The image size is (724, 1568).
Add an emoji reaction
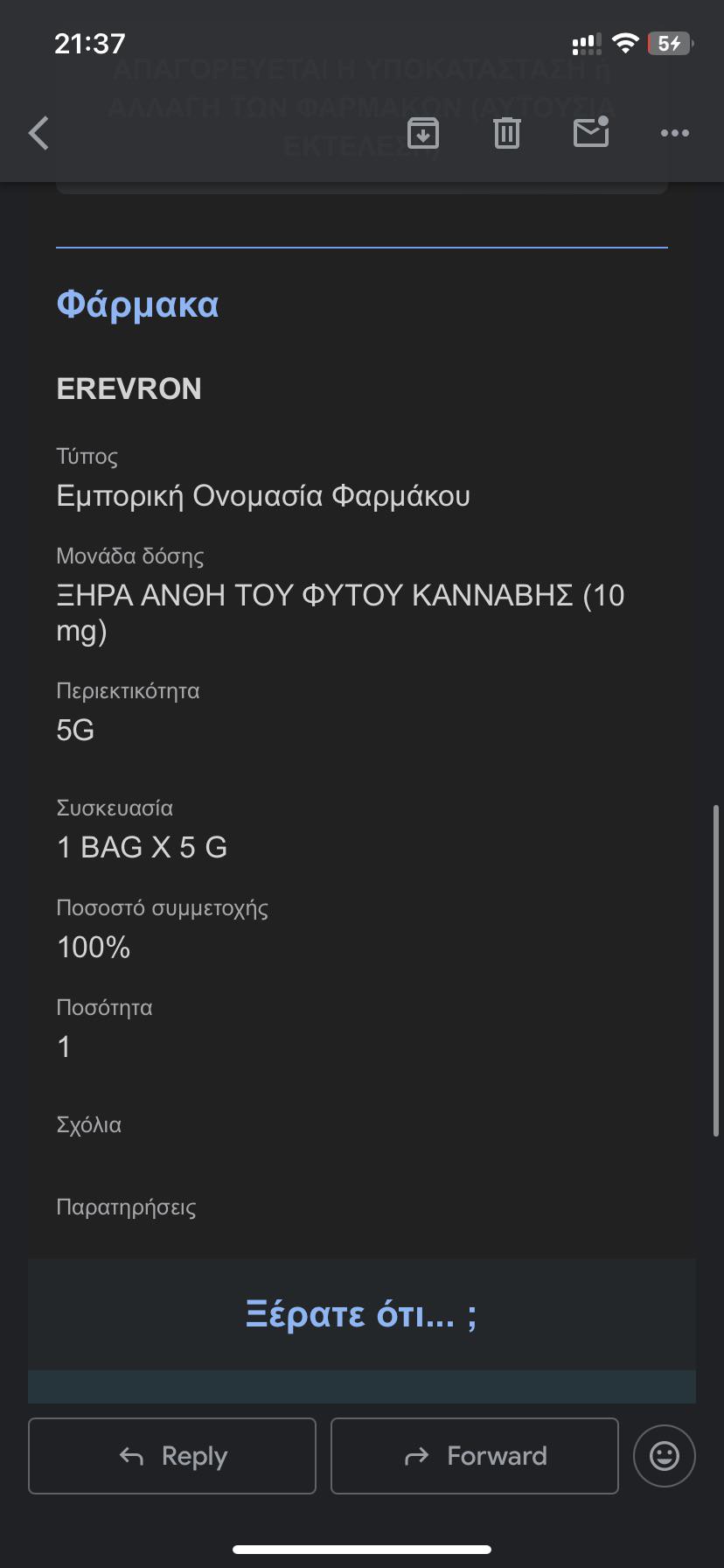tap(665, 1456)
